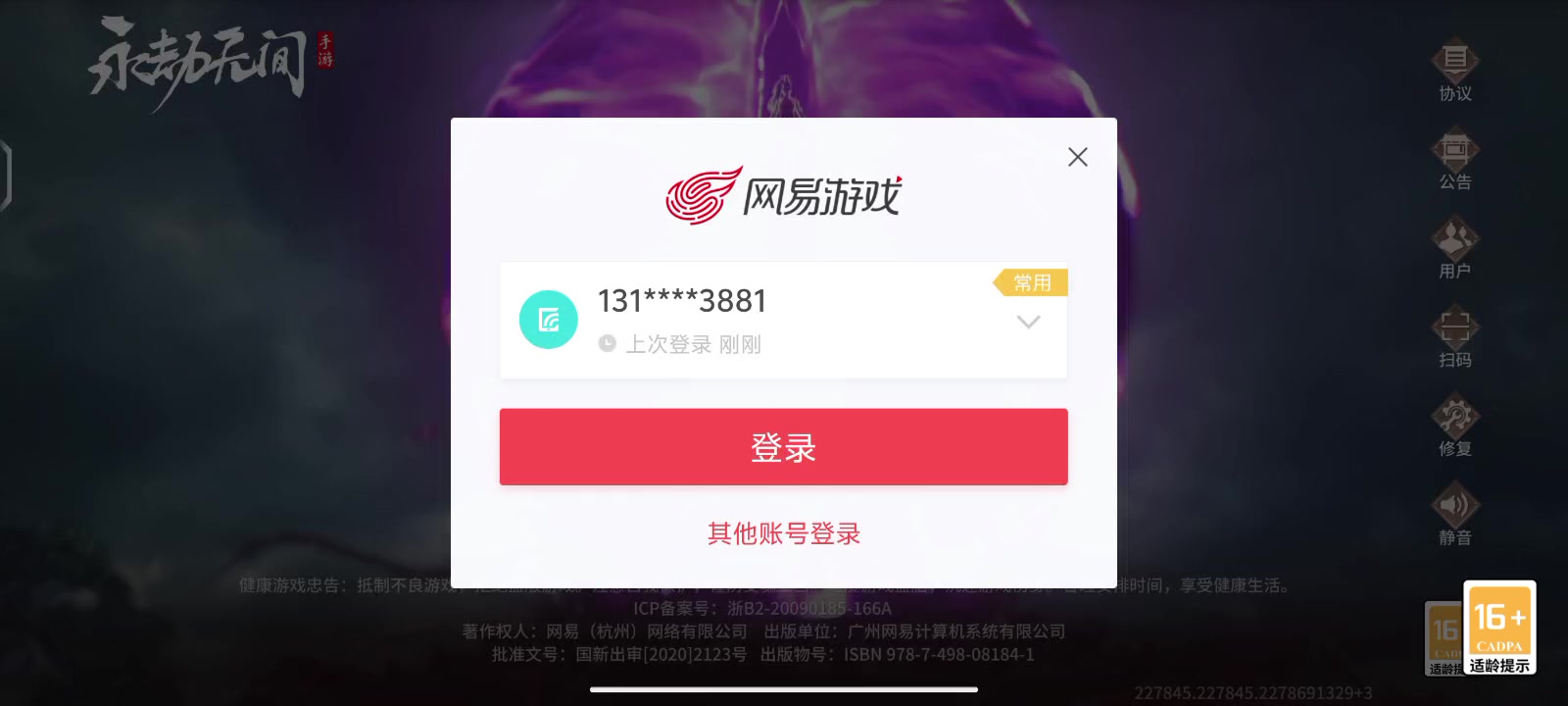
Task: View the 16+ 适龄提示 age rating notice
Action: click(1499, 628)
